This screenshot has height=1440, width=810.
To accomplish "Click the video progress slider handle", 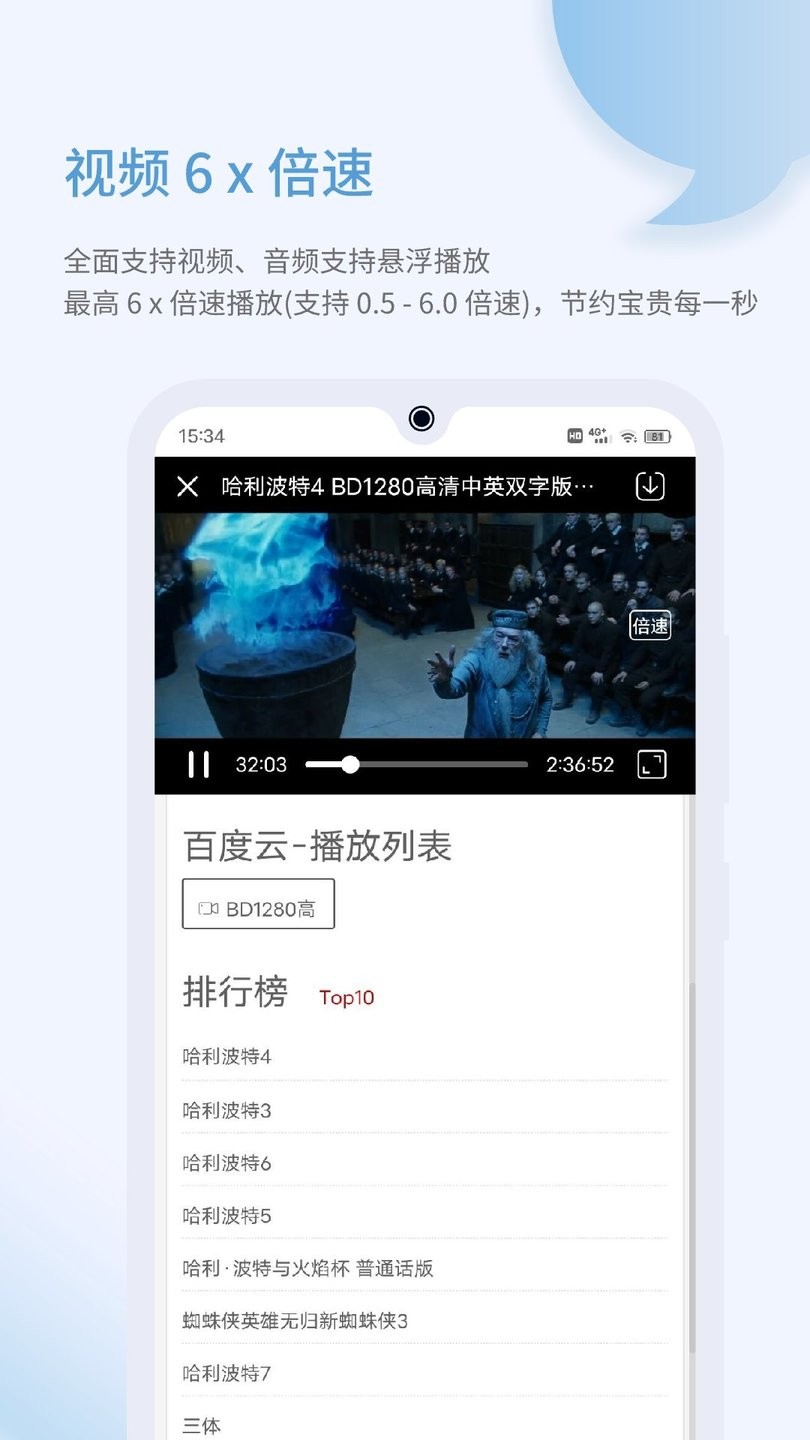I will (350, 764).
